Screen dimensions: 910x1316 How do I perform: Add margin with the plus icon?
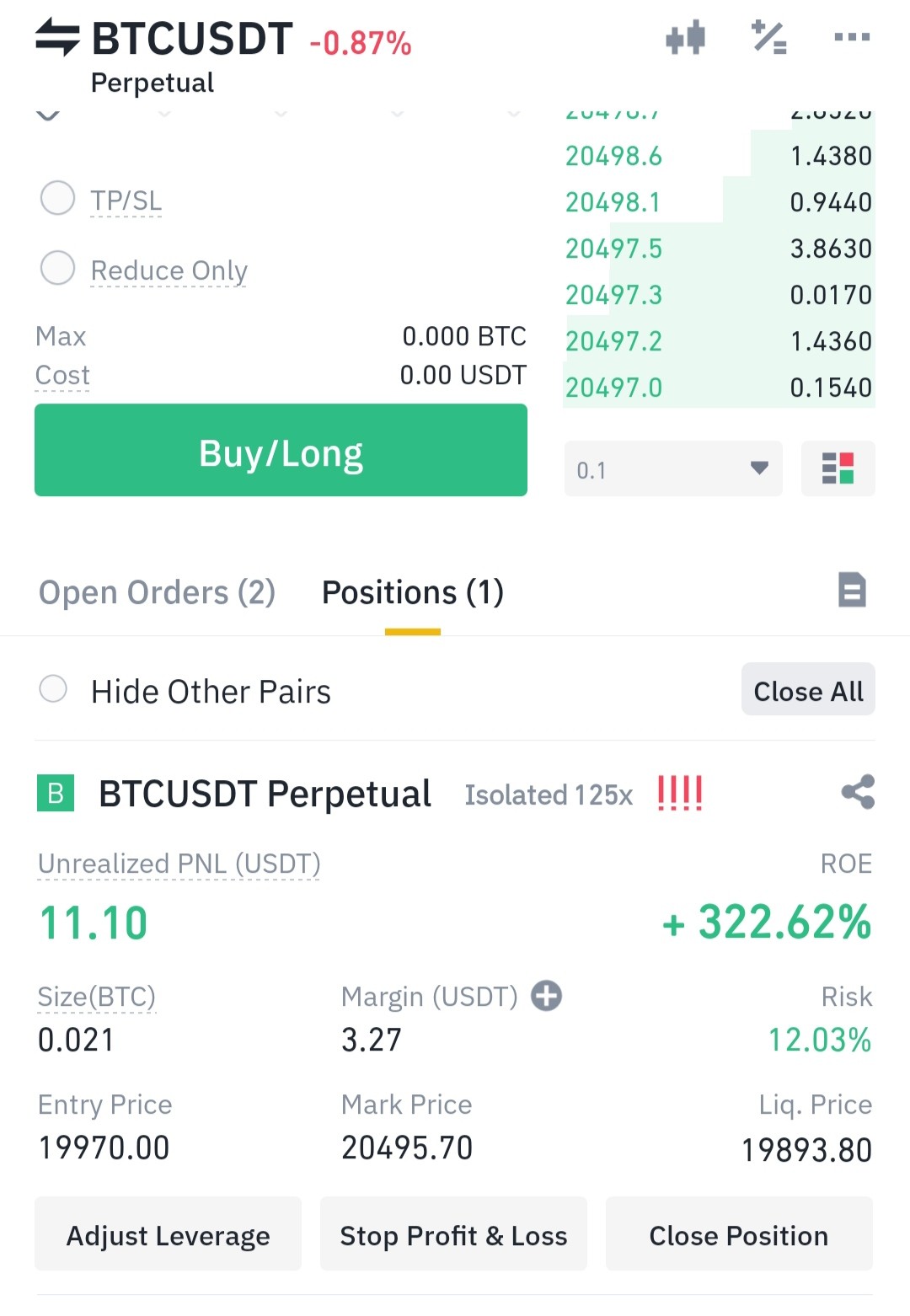pyautogui.click(x=546, y=995)
